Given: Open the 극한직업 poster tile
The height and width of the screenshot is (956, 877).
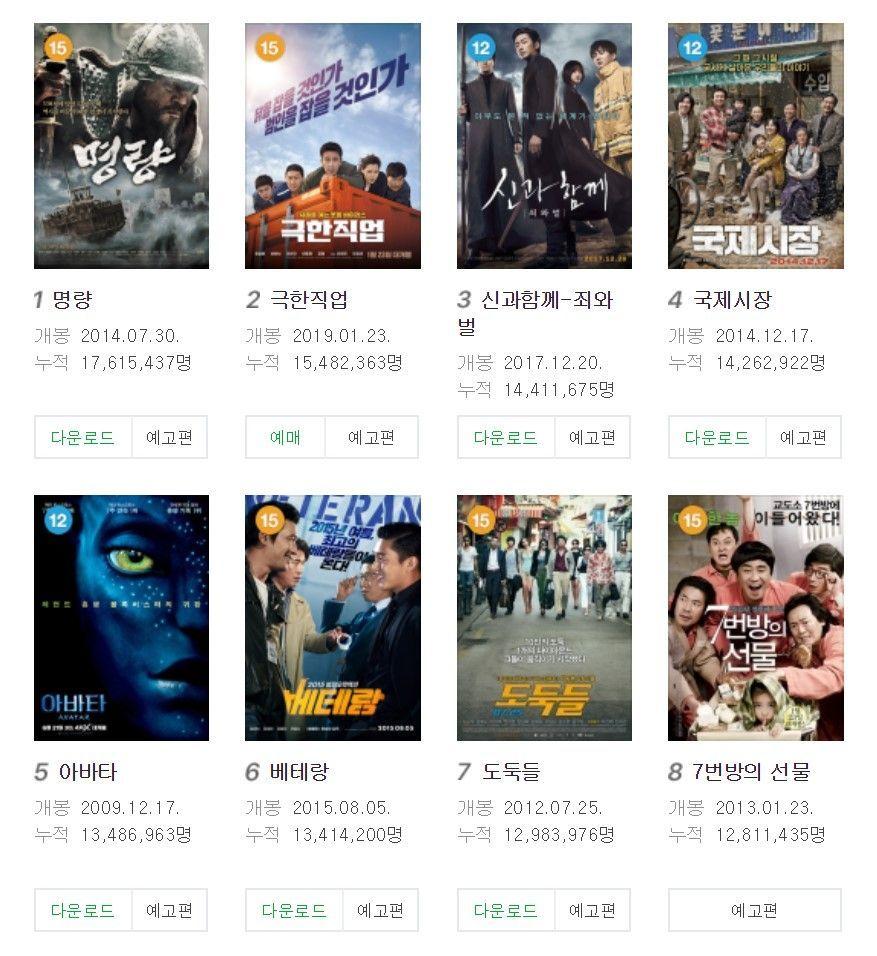Looking at the screenshot, I should click(x=332, y=146).
